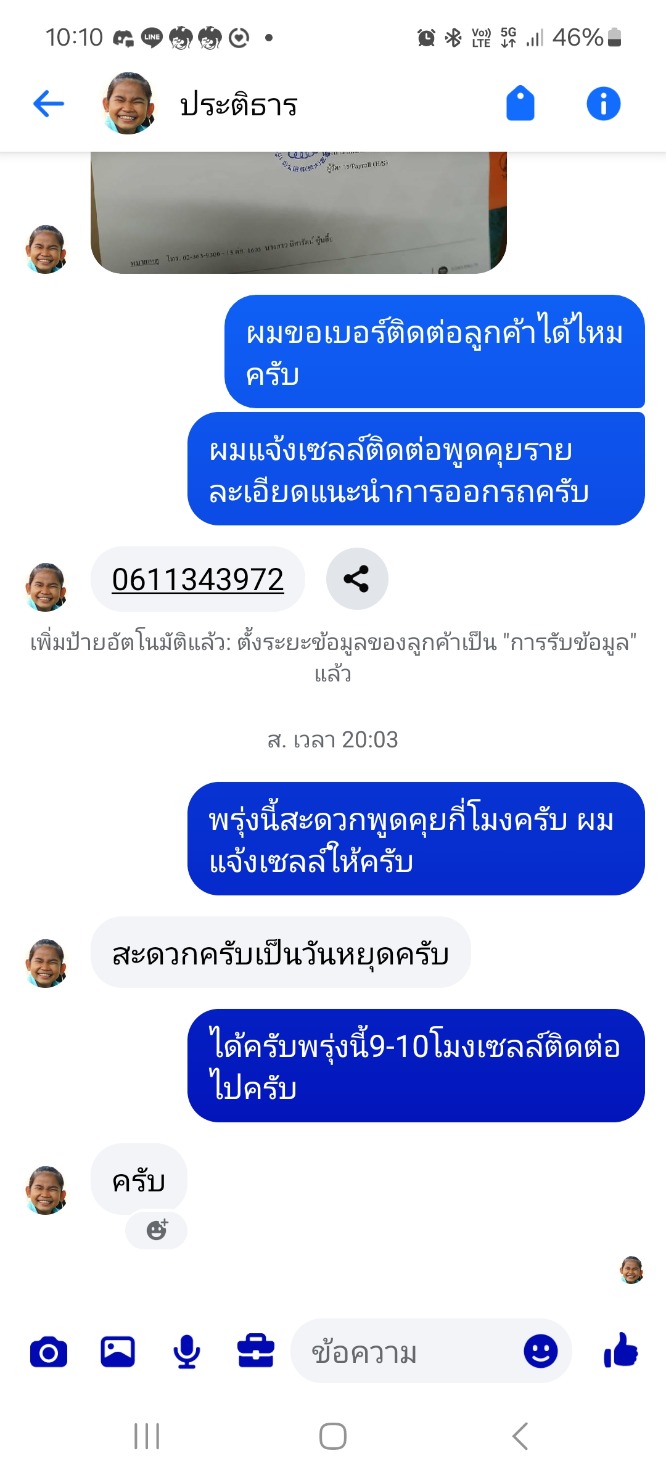Screen dimensions: 666x1480
Task: Send a thumbs-up like
Action: tap(620, 1352)
